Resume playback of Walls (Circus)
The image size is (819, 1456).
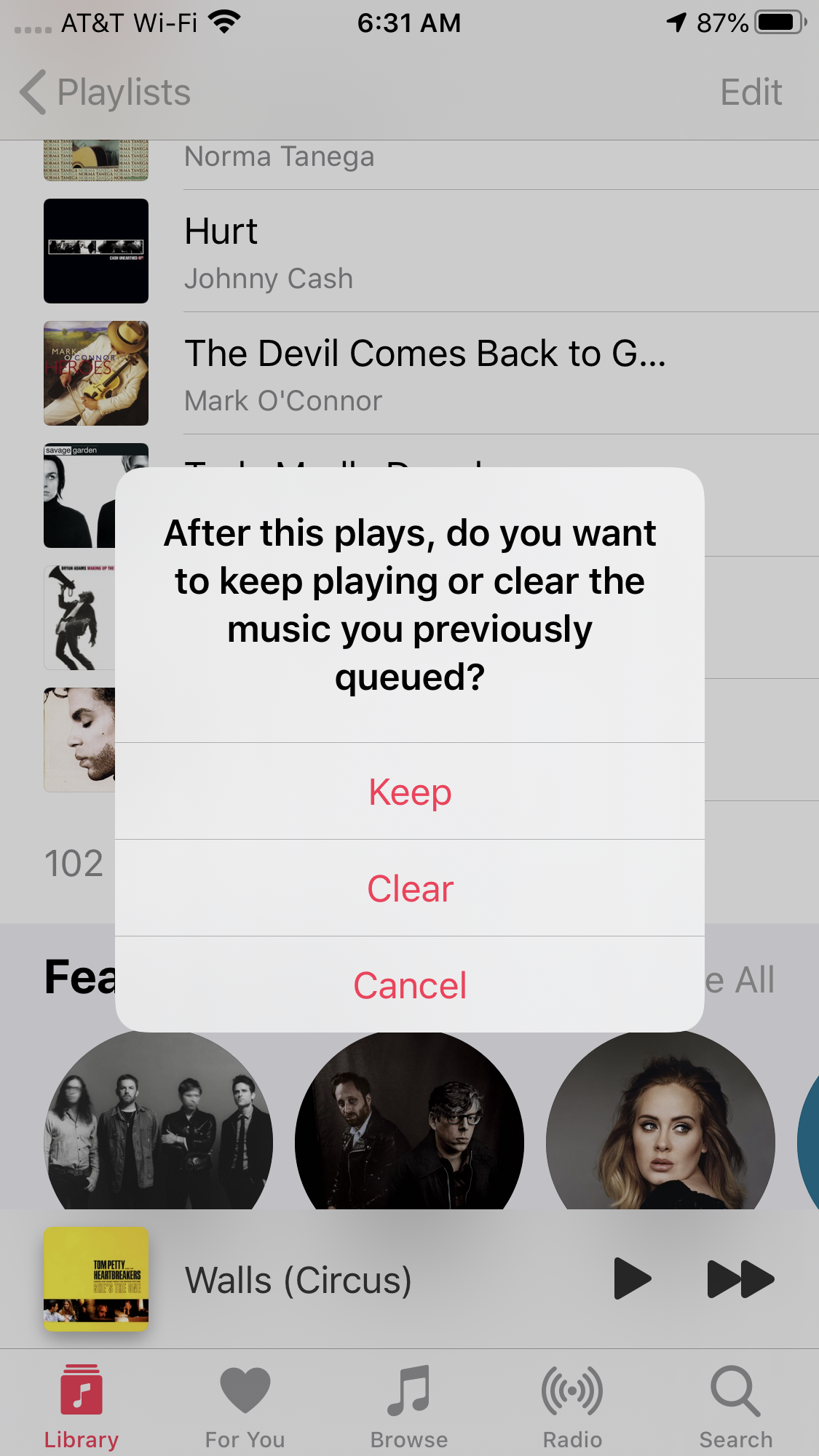click(x=632, y=1278)
